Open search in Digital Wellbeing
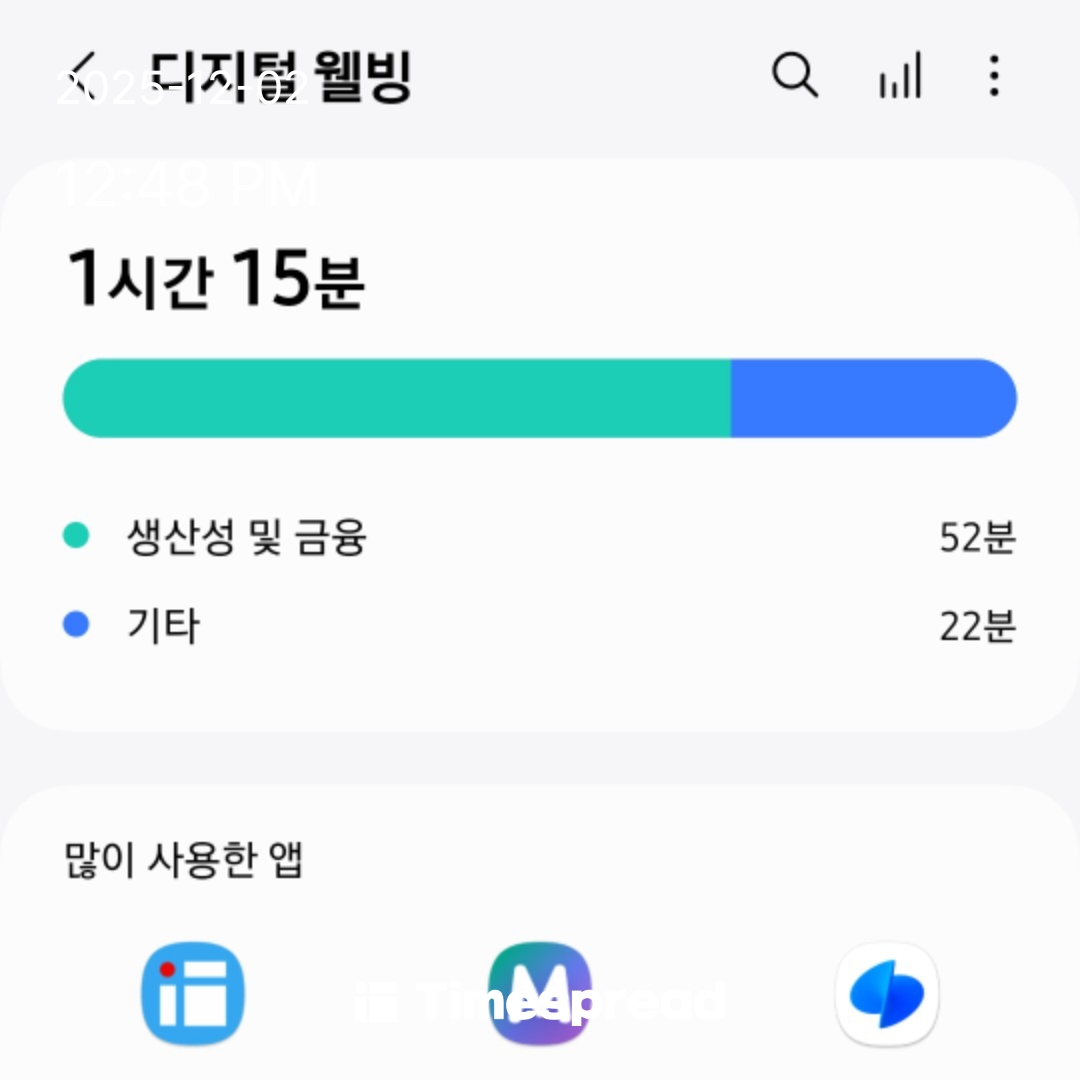 [795, 75]
